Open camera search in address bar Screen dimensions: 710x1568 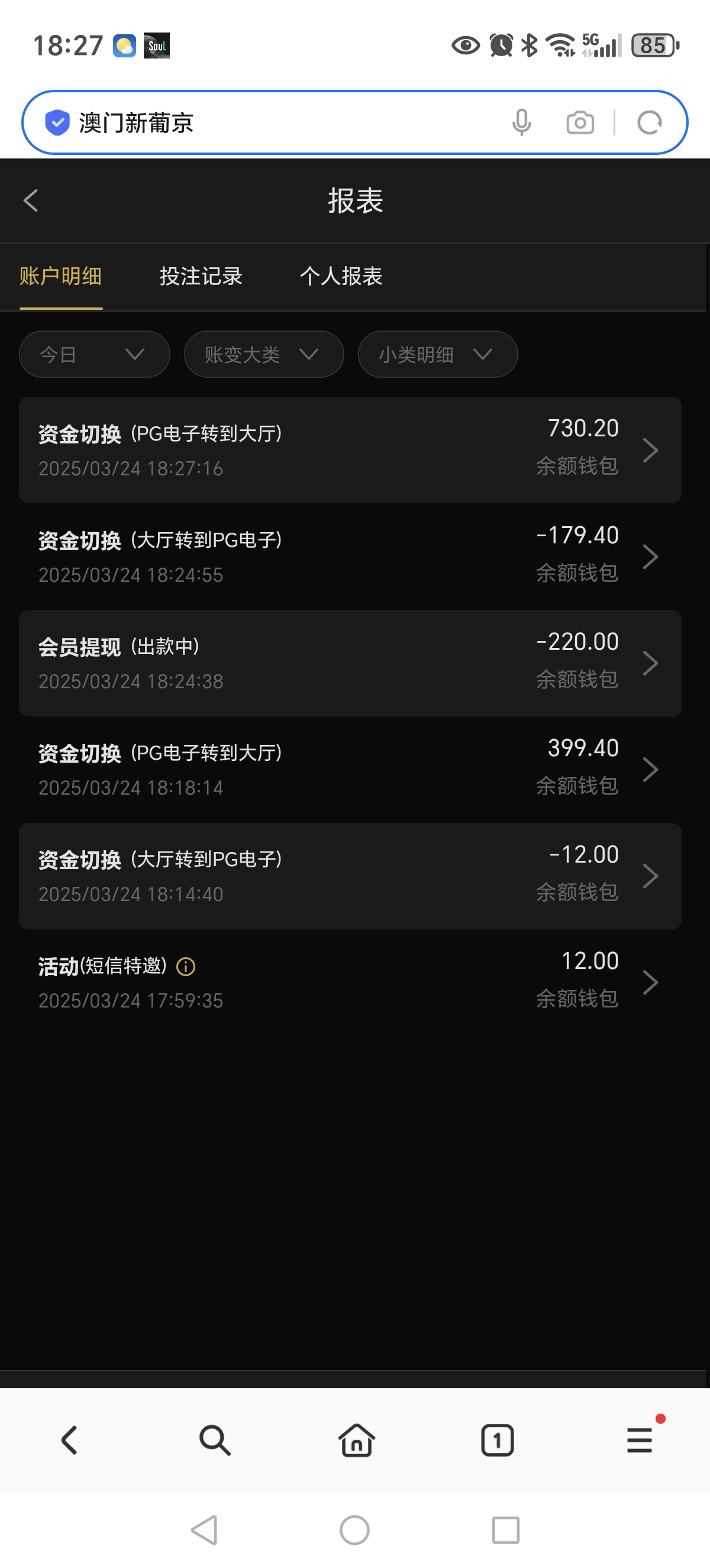(x=580, y=123)
